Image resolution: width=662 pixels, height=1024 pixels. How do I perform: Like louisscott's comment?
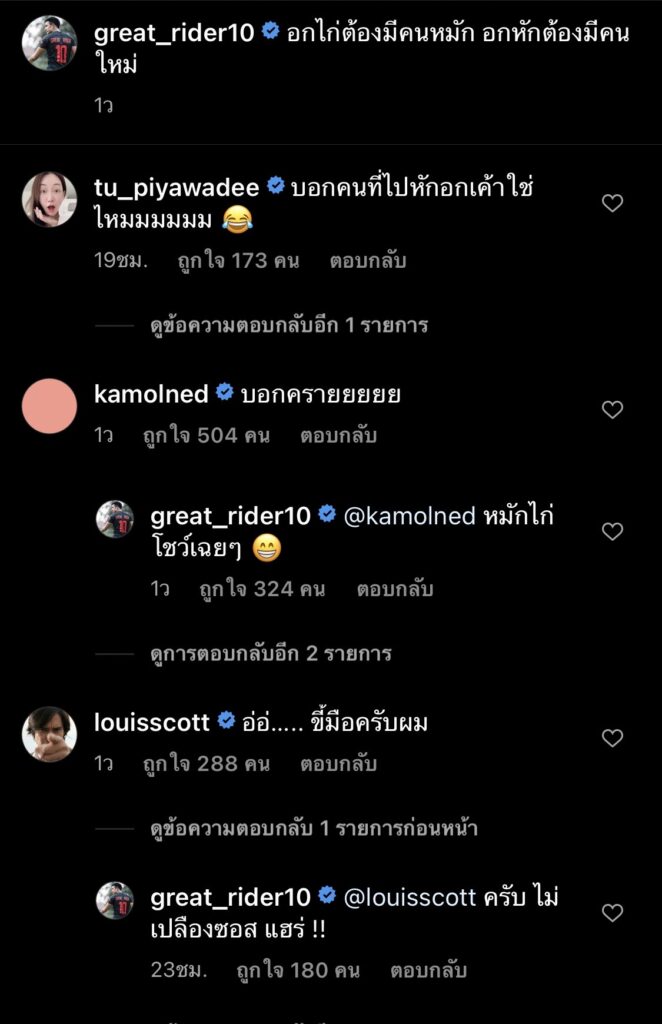[612, 738]
